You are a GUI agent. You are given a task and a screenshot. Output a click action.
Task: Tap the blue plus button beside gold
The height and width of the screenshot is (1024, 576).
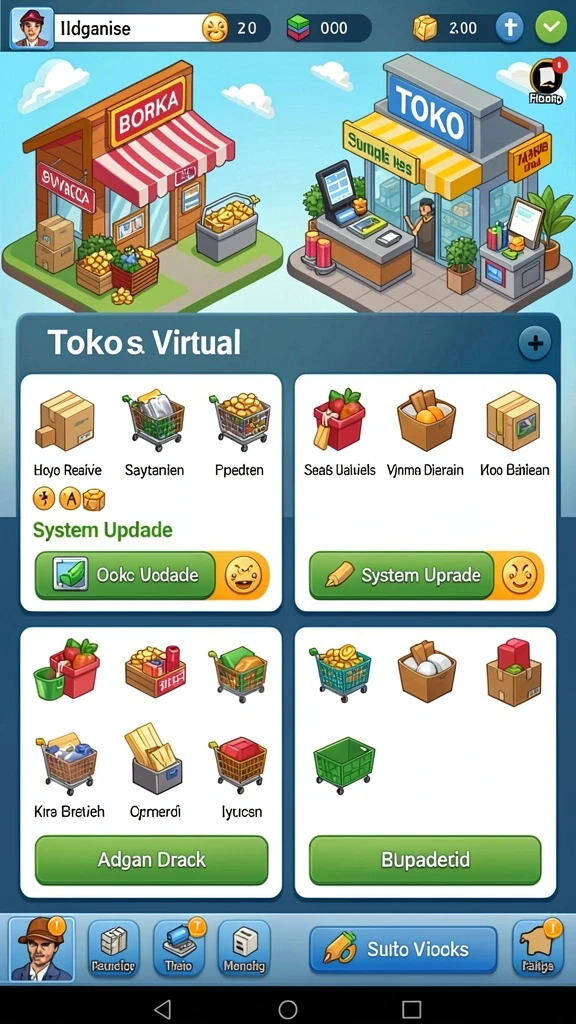(510, 27)
